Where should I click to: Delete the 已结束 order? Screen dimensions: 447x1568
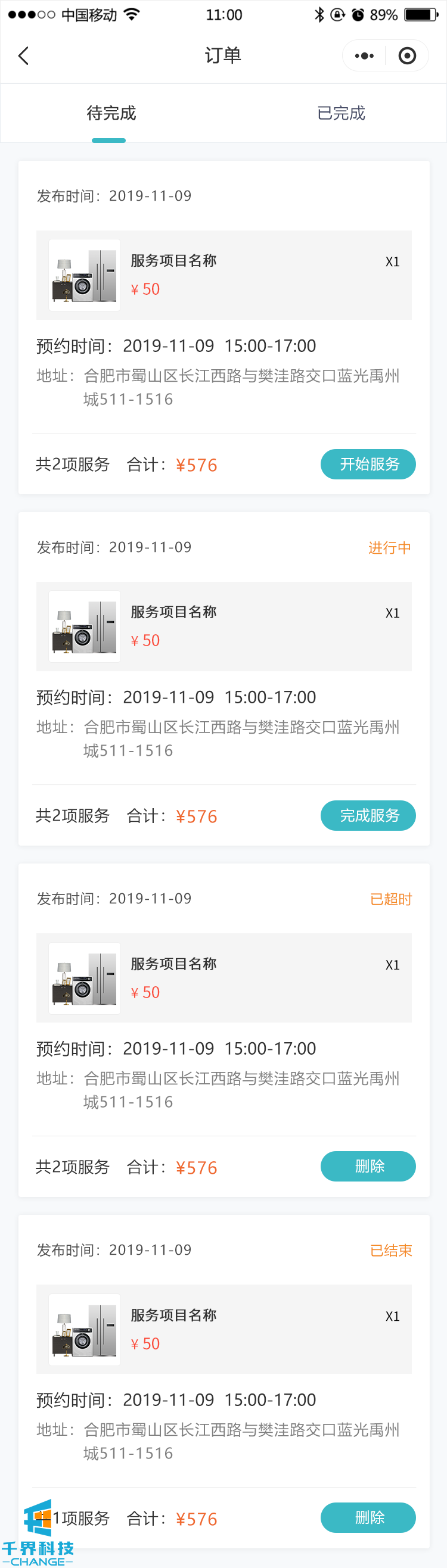[x=368, y=1517]
